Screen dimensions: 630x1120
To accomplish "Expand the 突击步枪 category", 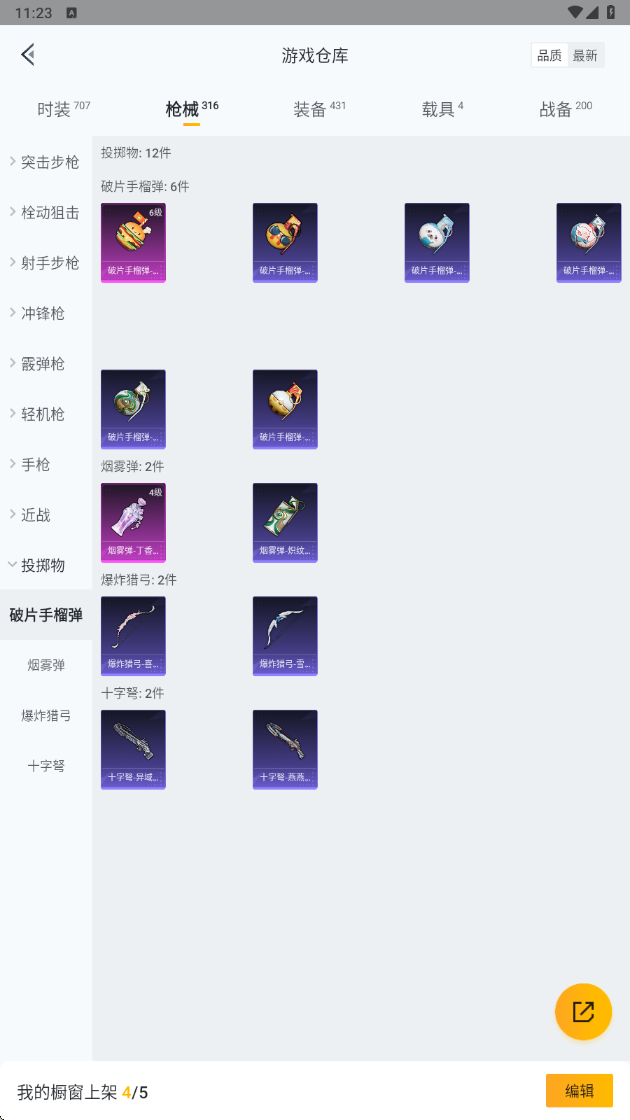I will point(46,162).
